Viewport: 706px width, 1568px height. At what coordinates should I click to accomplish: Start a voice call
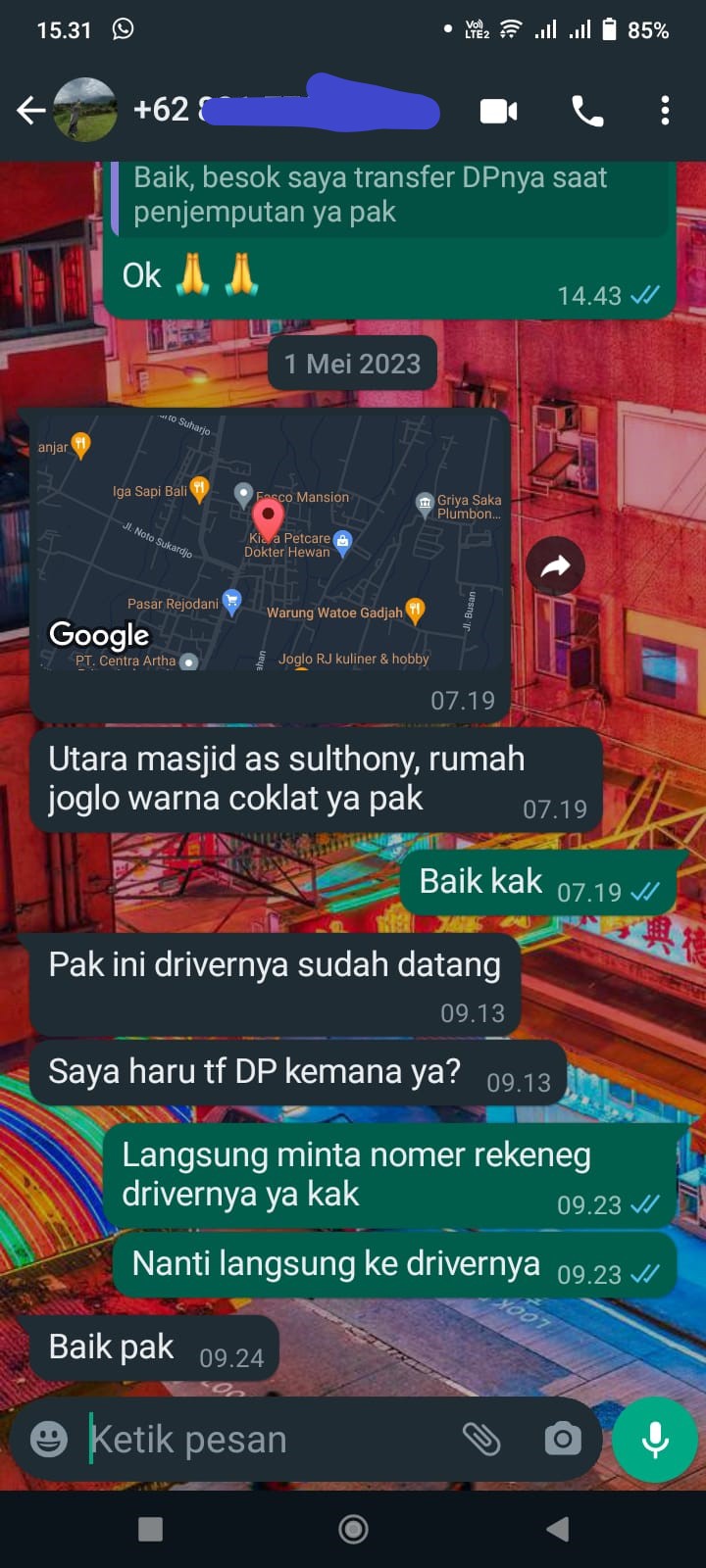(587, 111)
